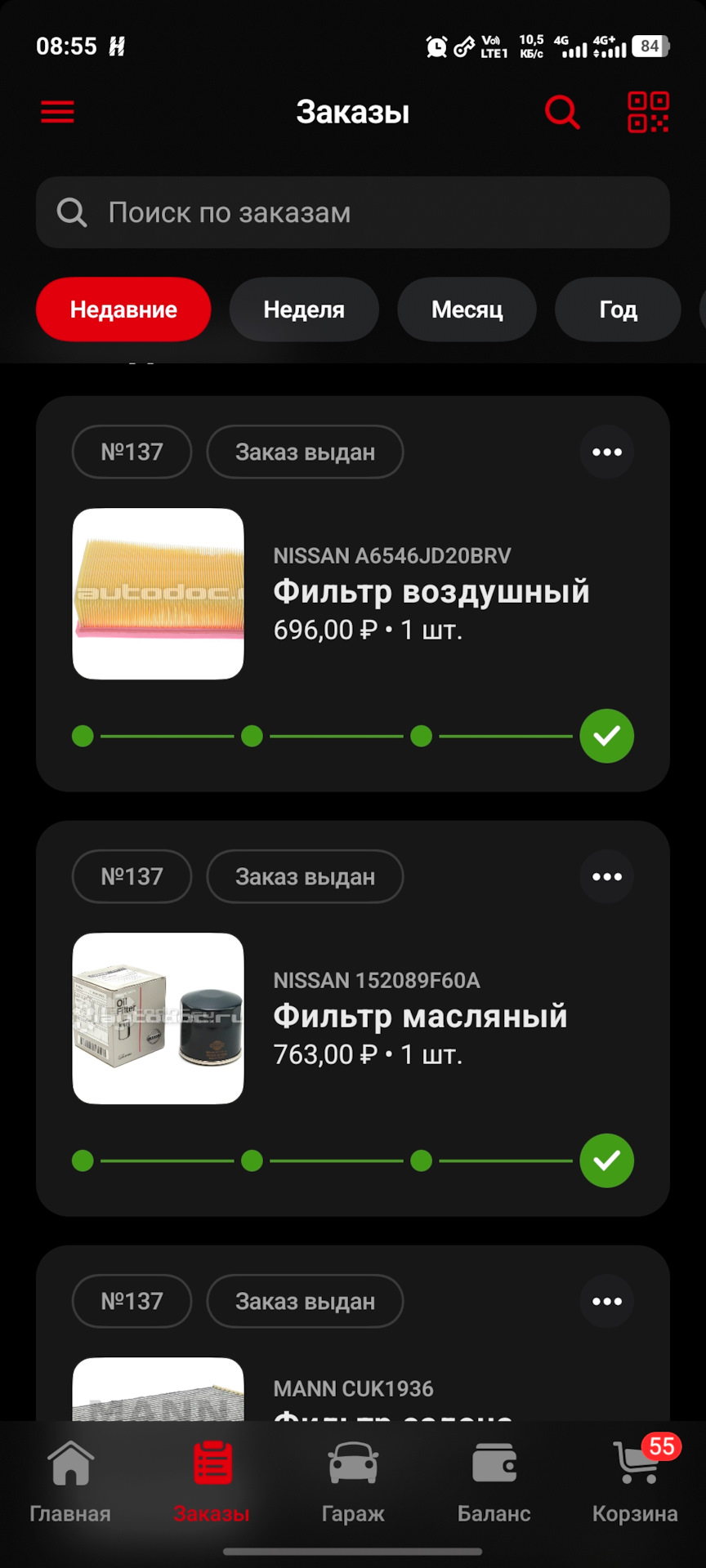Open the hamburger drawer menu

point(57,112)
